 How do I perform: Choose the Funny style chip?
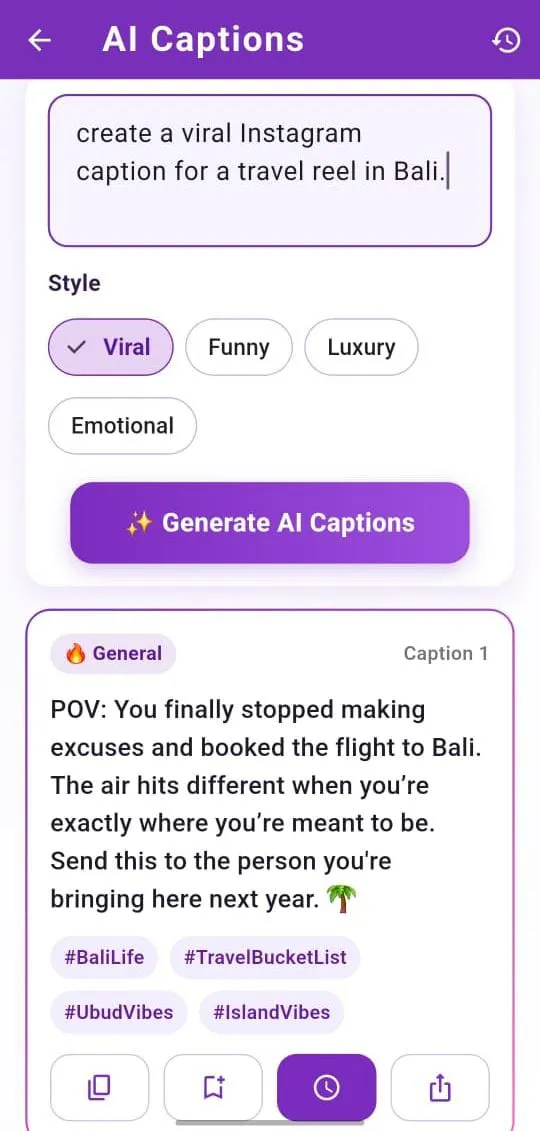(x=239, y=347)
